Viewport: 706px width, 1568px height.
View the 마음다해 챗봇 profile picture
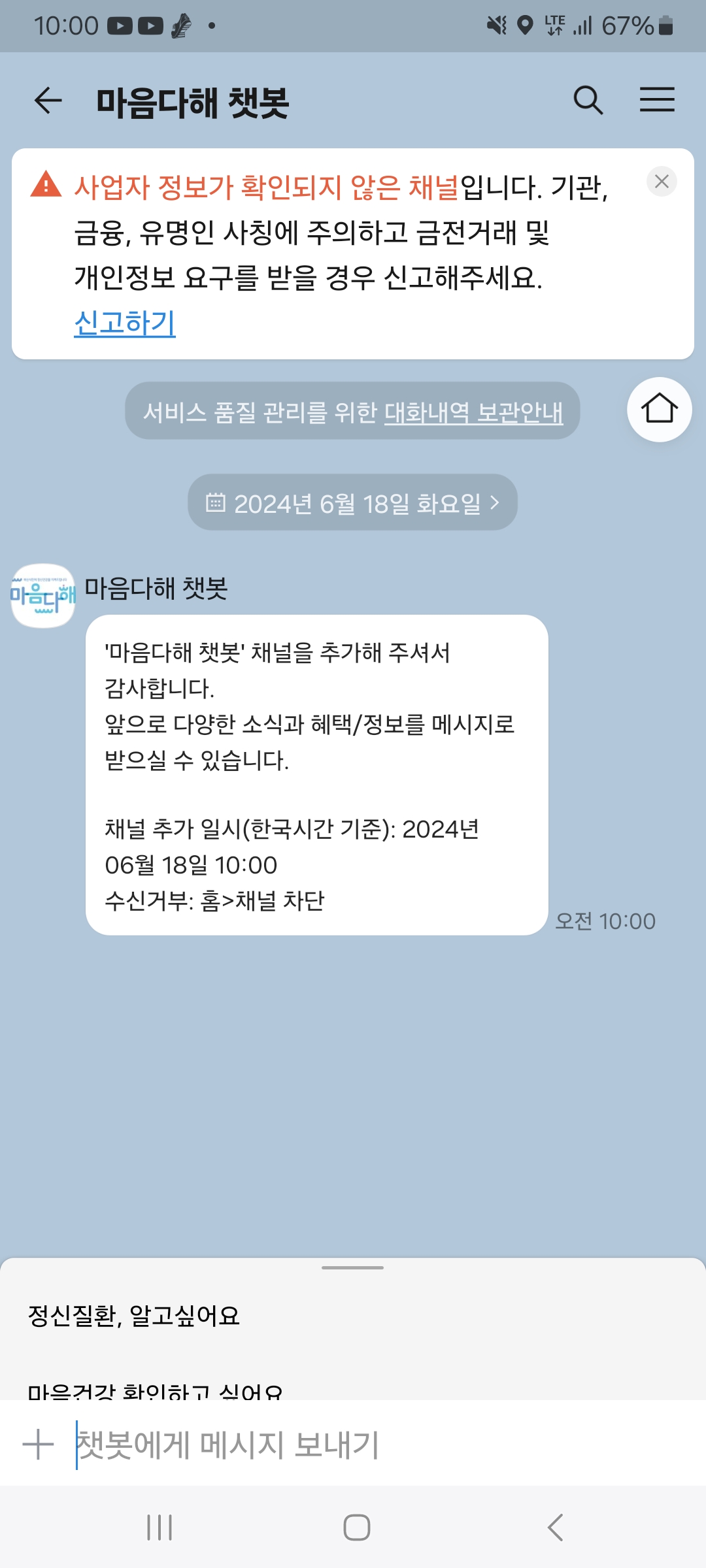pos(43,595)
